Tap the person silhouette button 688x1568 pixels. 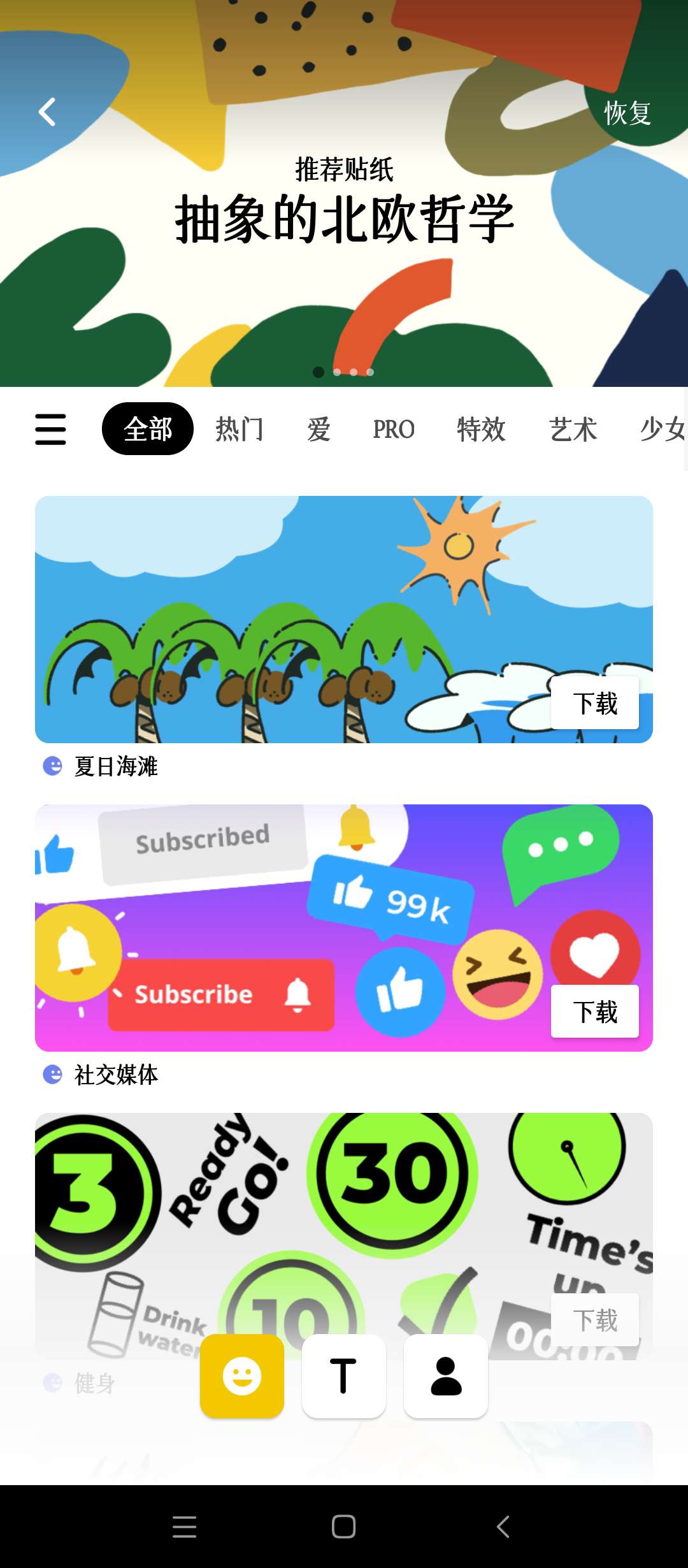(446, 1376)
